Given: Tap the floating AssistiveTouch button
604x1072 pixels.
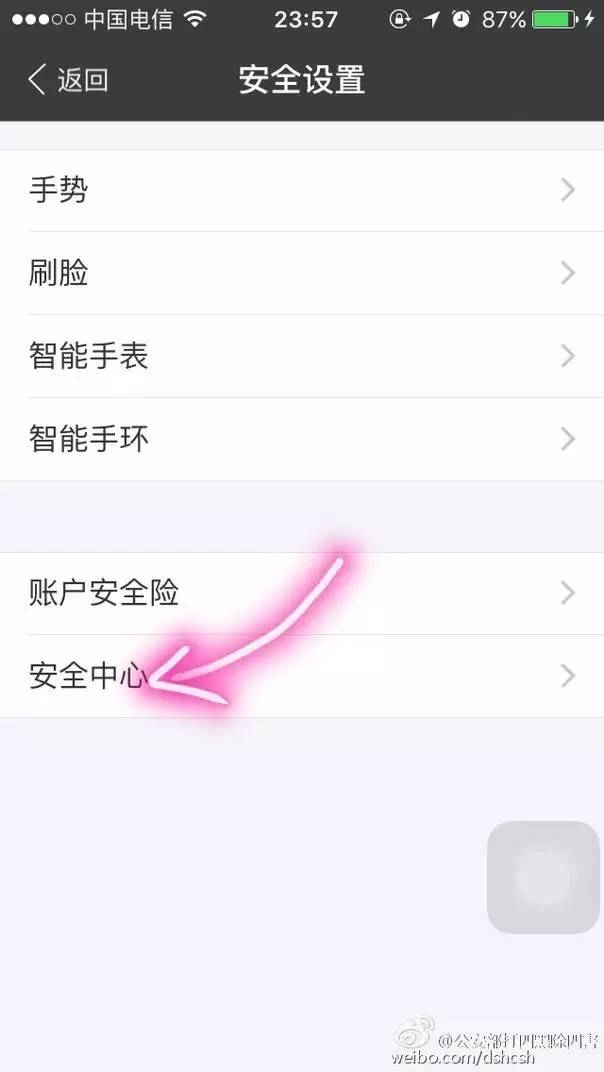Looking at the screenshot, I should [544, 878].
